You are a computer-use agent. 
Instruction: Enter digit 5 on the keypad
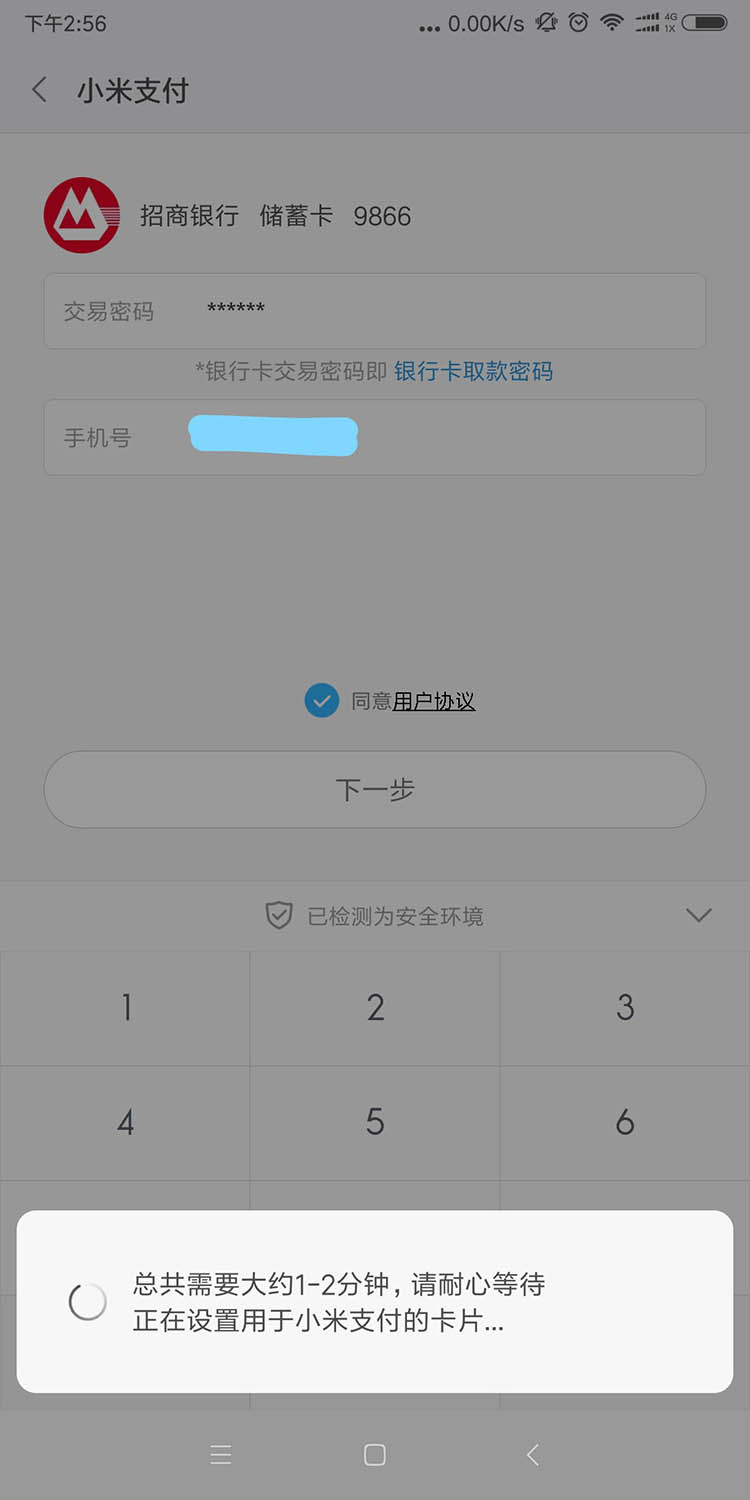coord(375,1123)
